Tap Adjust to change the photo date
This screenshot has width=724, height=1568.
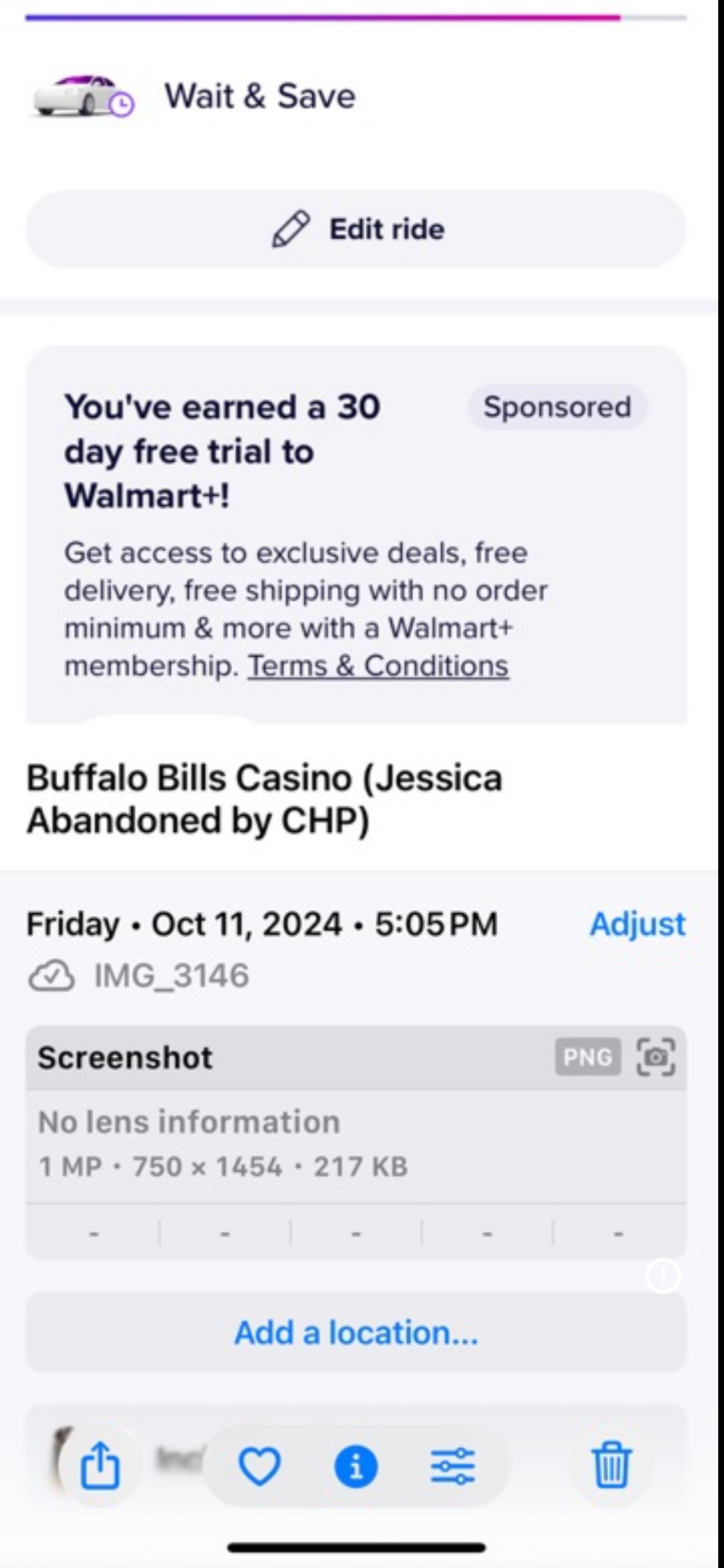638,924
